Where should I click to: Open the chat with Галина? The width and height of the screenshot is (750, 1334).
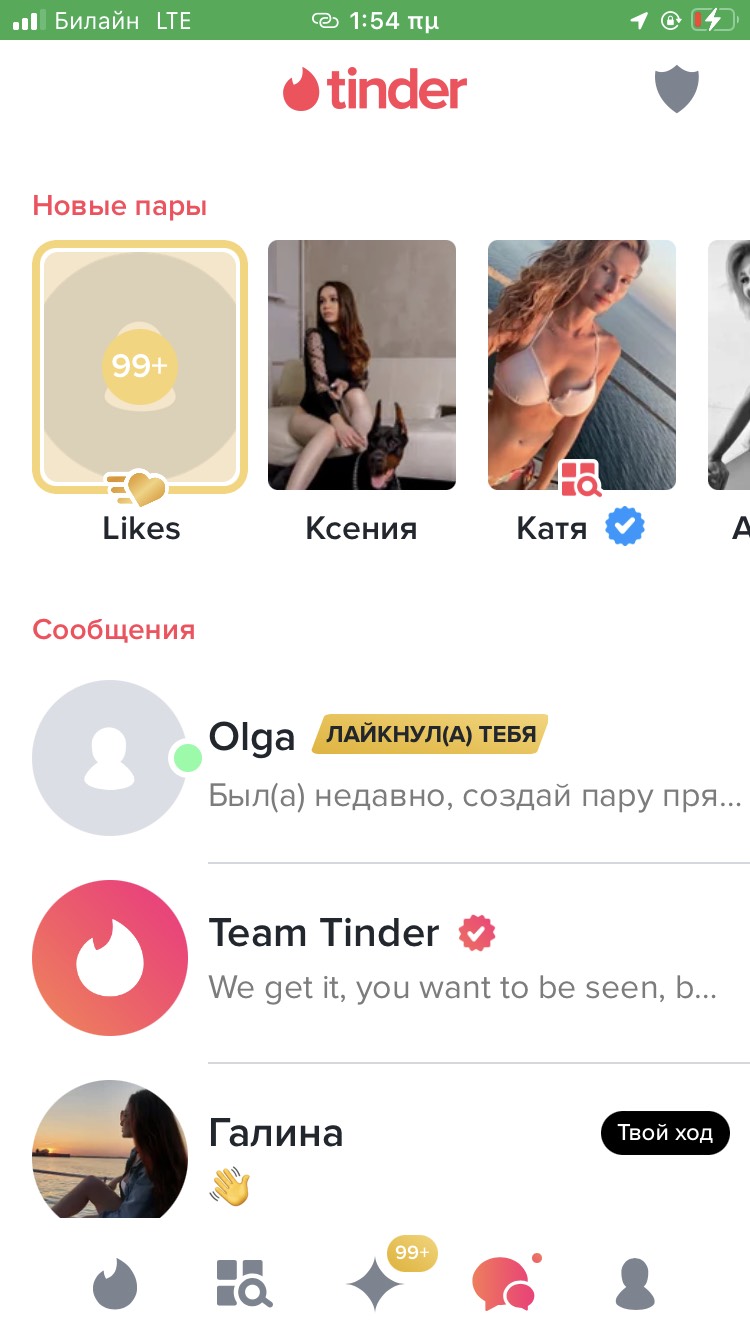pos(400,1152)
